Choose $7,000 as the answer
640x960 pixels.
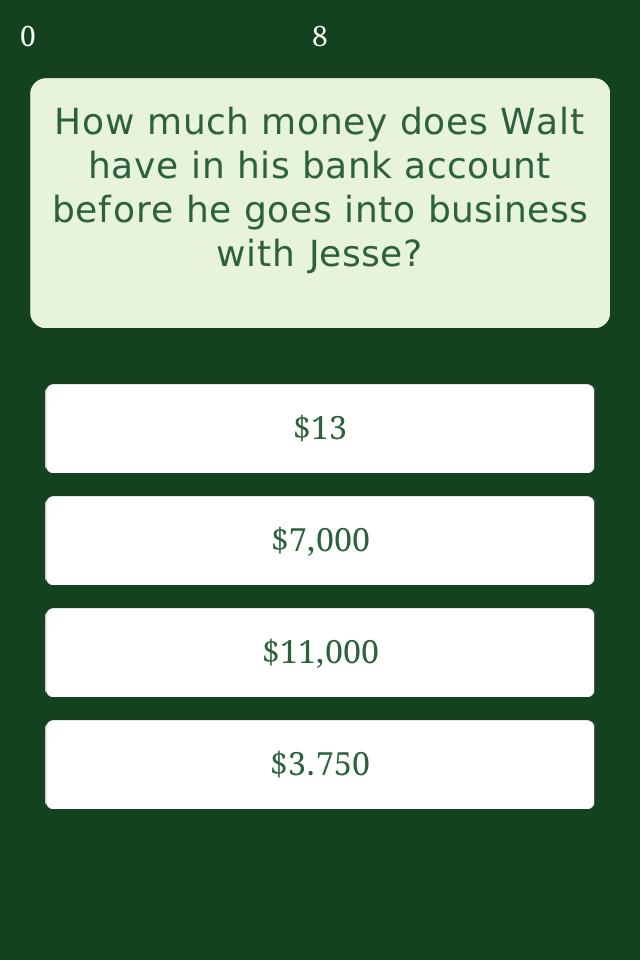pyautogui.click(x=320, y=540)
